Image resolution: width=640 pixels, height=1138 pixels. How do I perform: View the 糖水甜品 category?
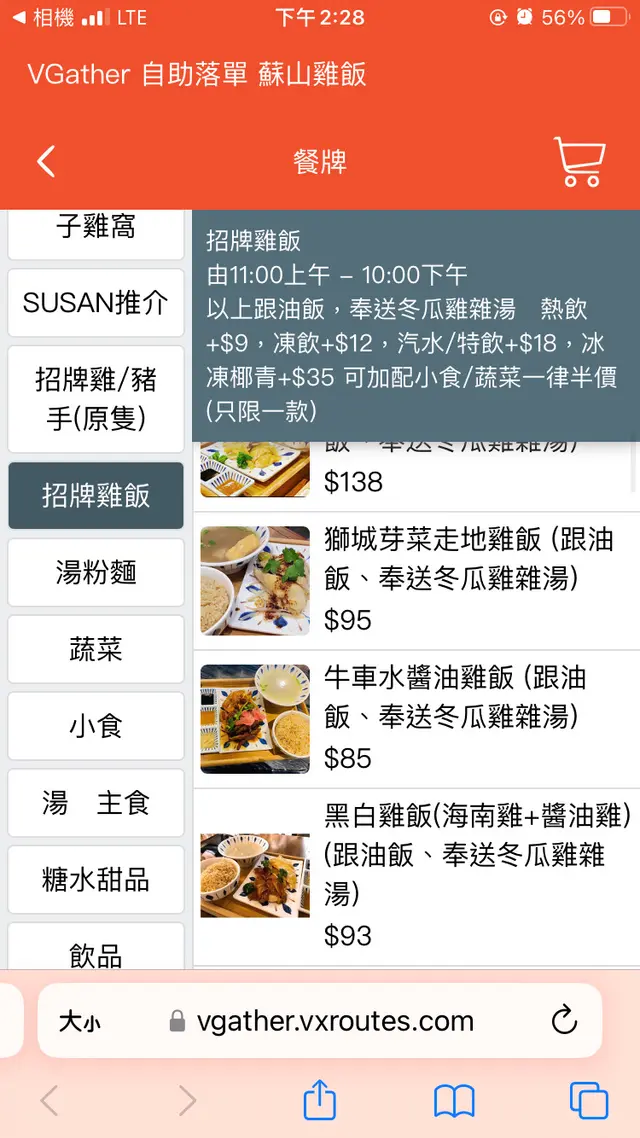click(x=96, y=879)
